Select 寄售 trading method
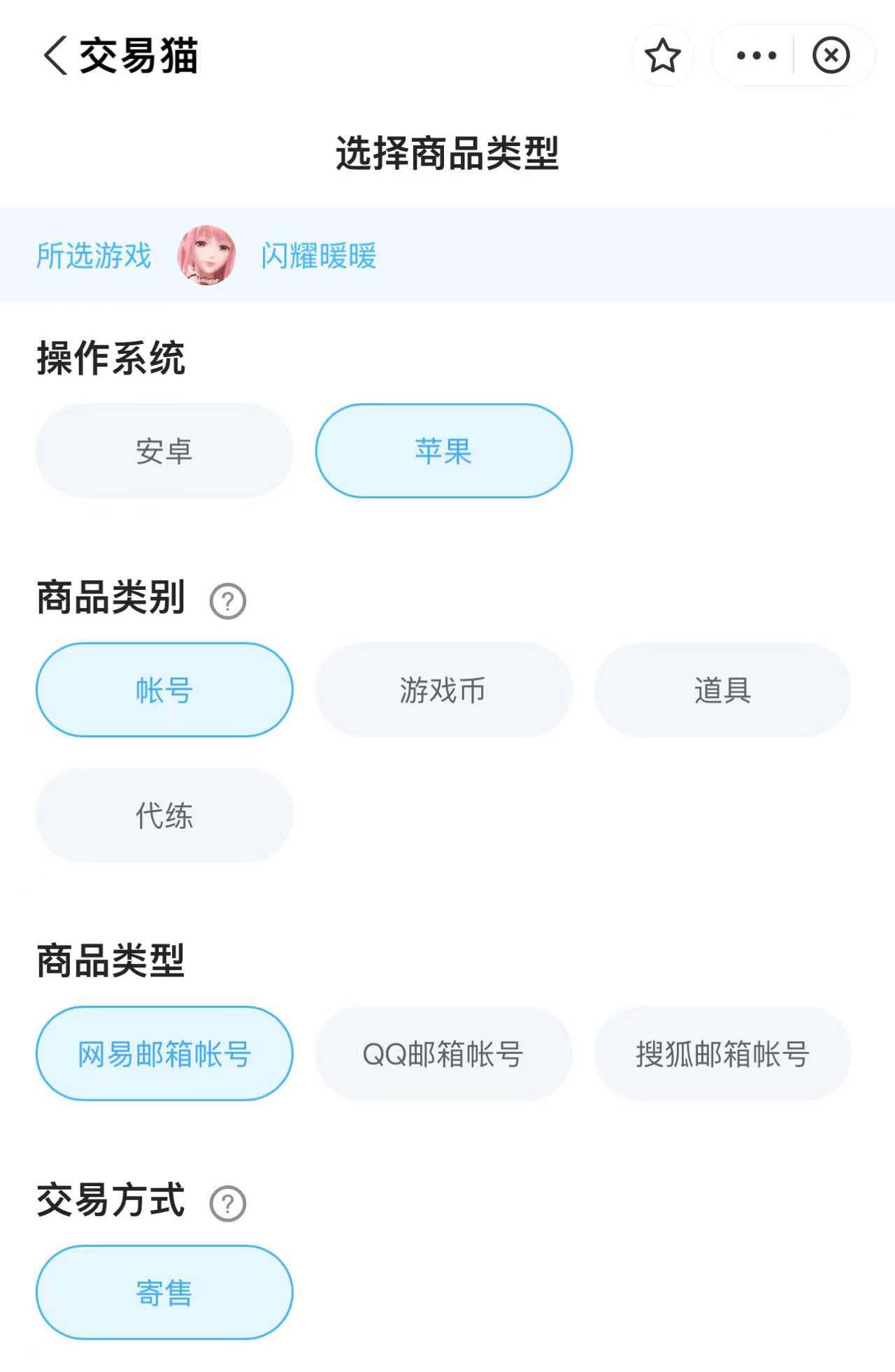Screen dimensions: 895x1372 tap(164, 1292)
